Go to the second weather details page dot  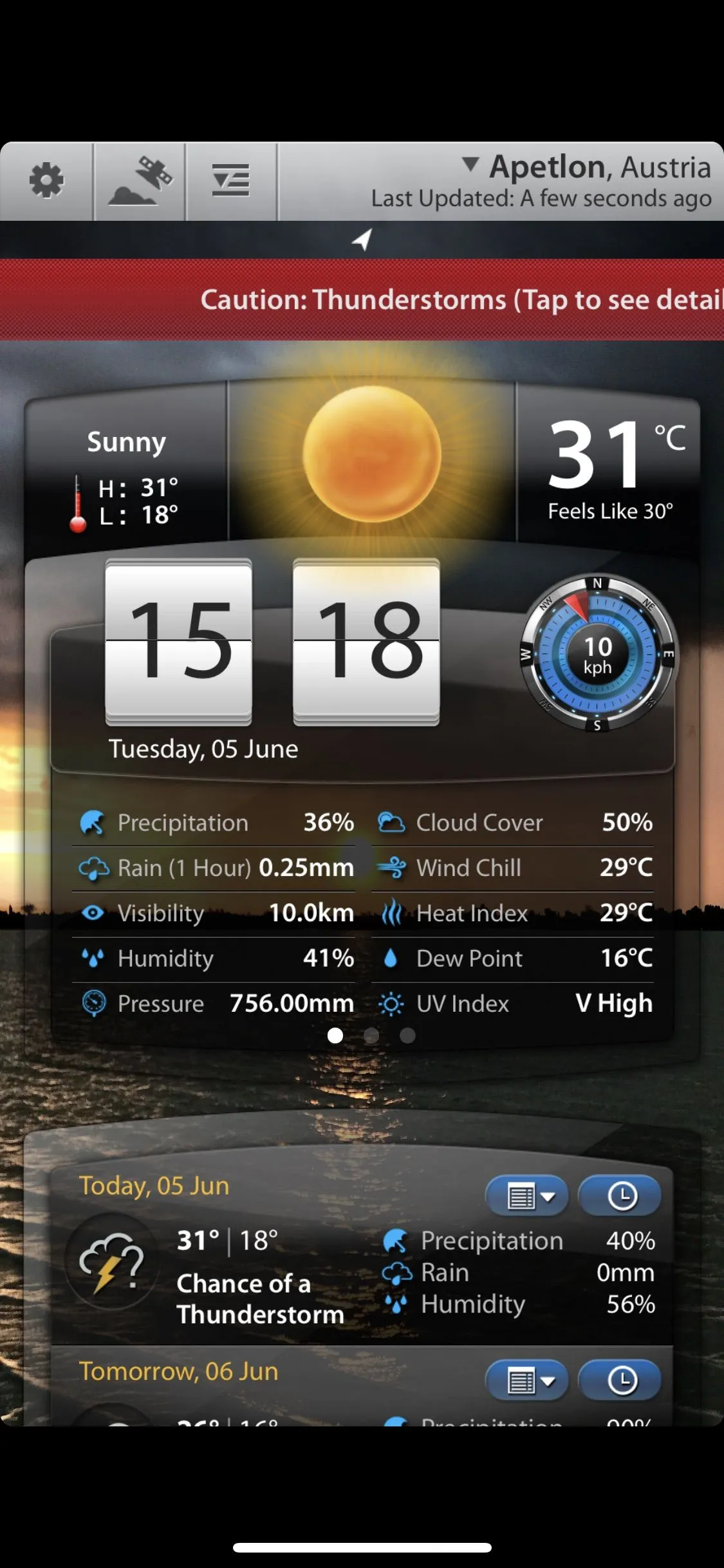[371, 1036]
